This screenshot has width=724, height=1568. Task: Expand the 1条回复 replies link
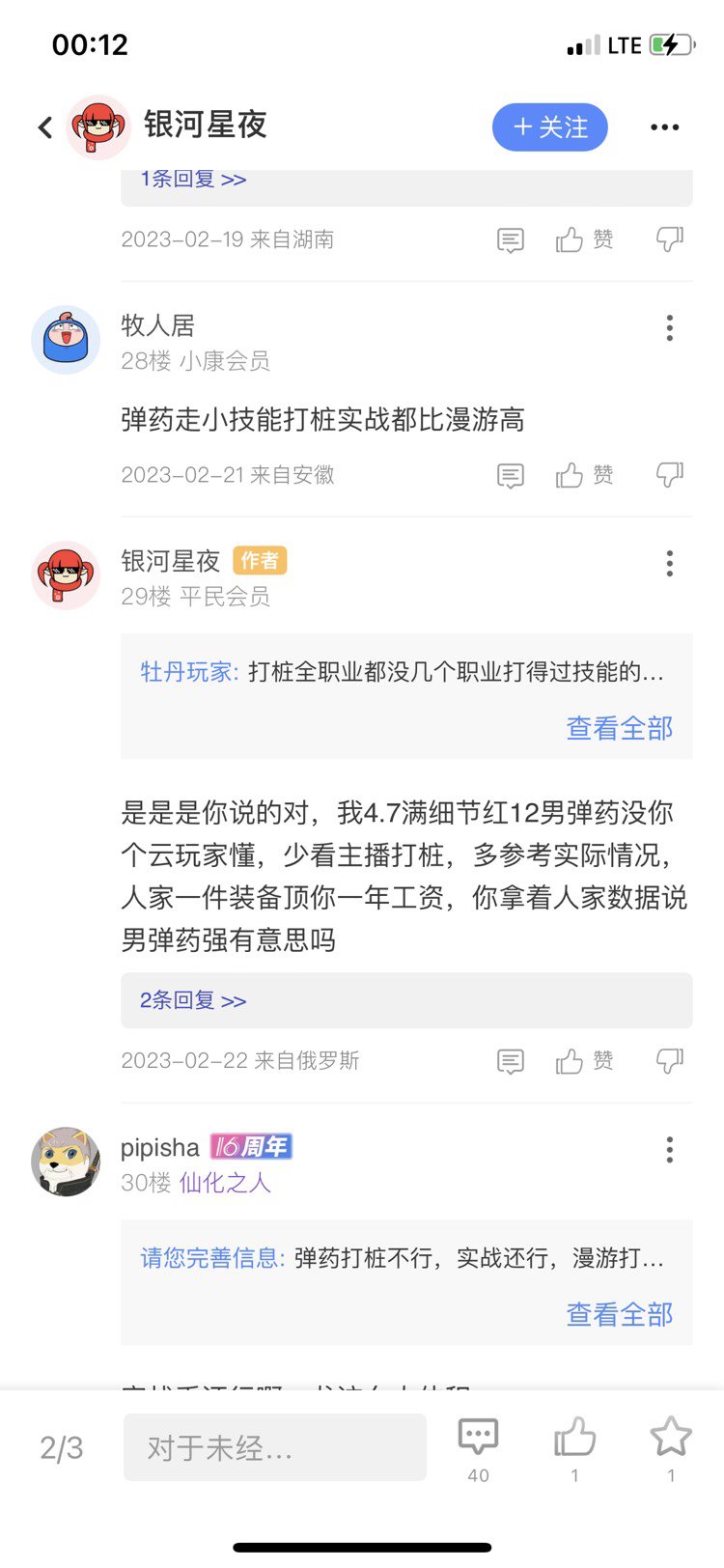(x=193, y=180)
